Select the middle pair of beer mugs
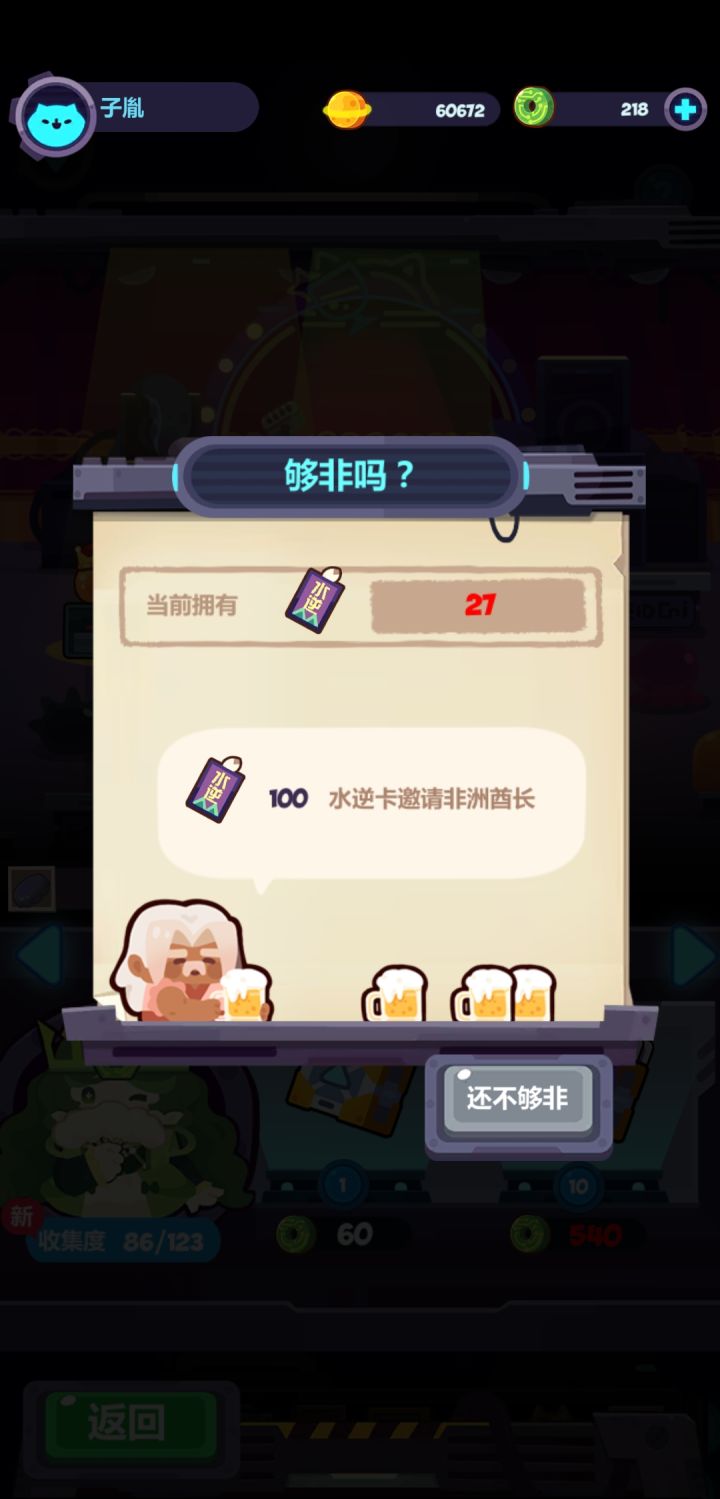The image size is (720, 1499). point(394,993)
